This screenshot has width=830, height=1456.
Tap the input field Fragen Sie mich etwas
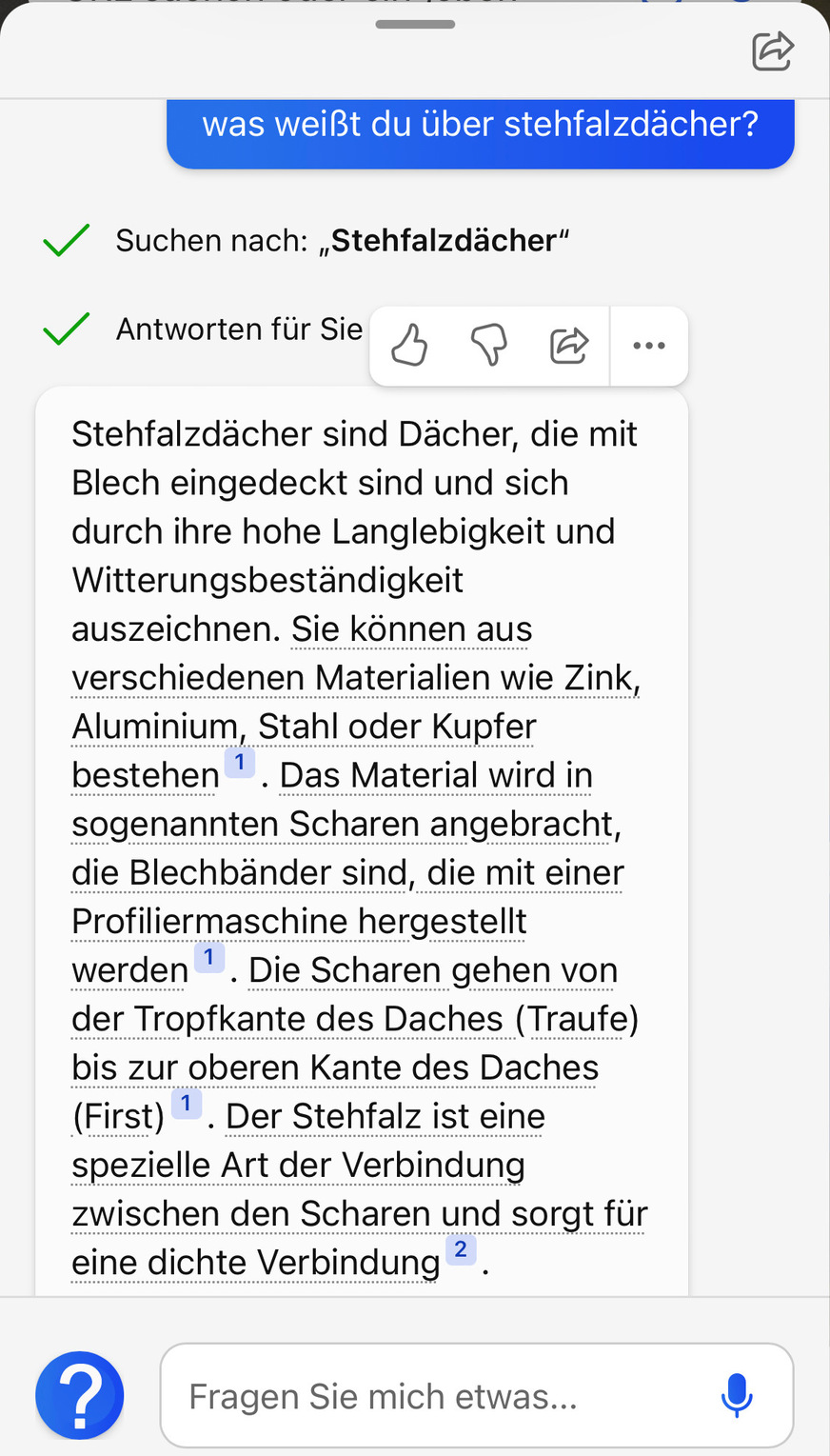[428, 1395]
